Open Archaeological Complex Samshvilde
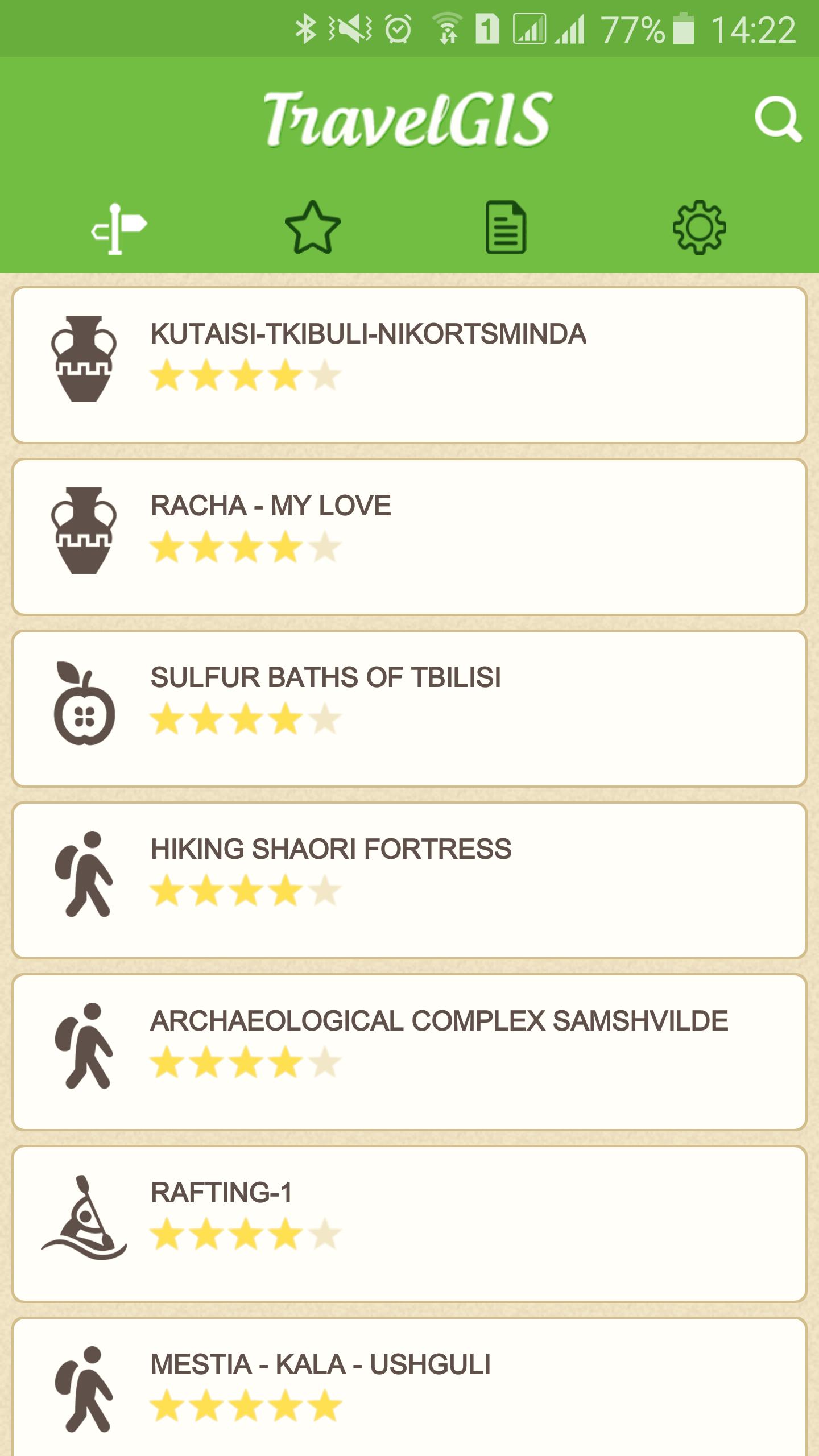 409,1052
